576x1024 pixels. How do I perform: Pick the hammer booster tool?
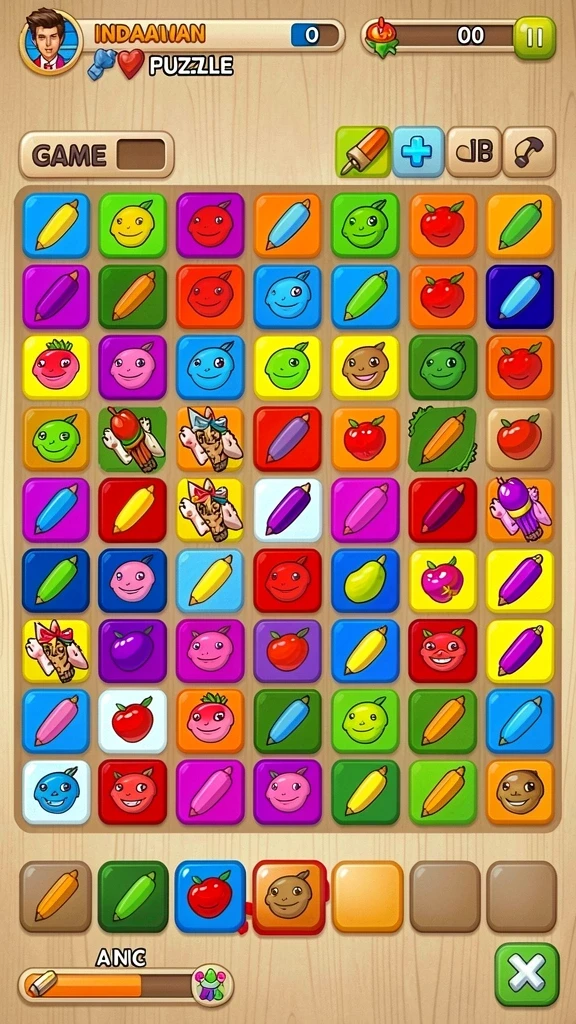pos(529,152)
